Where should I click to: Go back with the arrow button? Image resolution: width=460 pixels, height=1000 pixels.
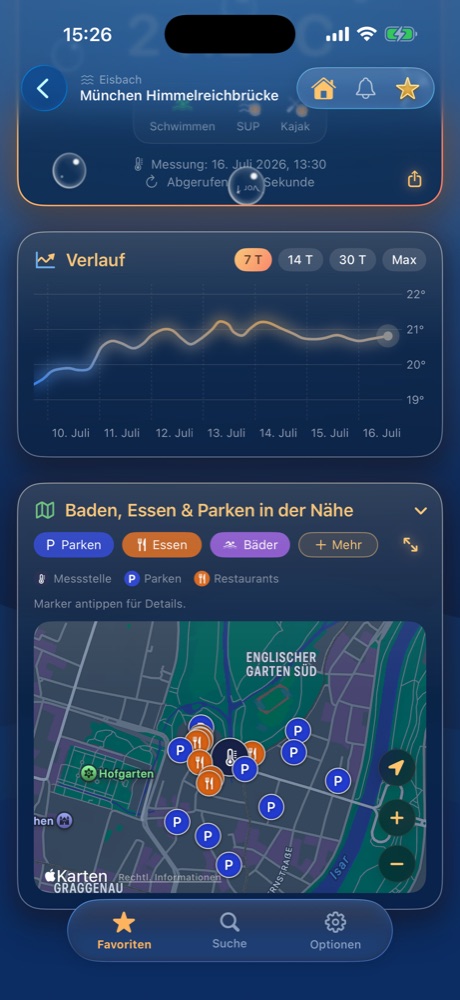[x=43, y=89]
